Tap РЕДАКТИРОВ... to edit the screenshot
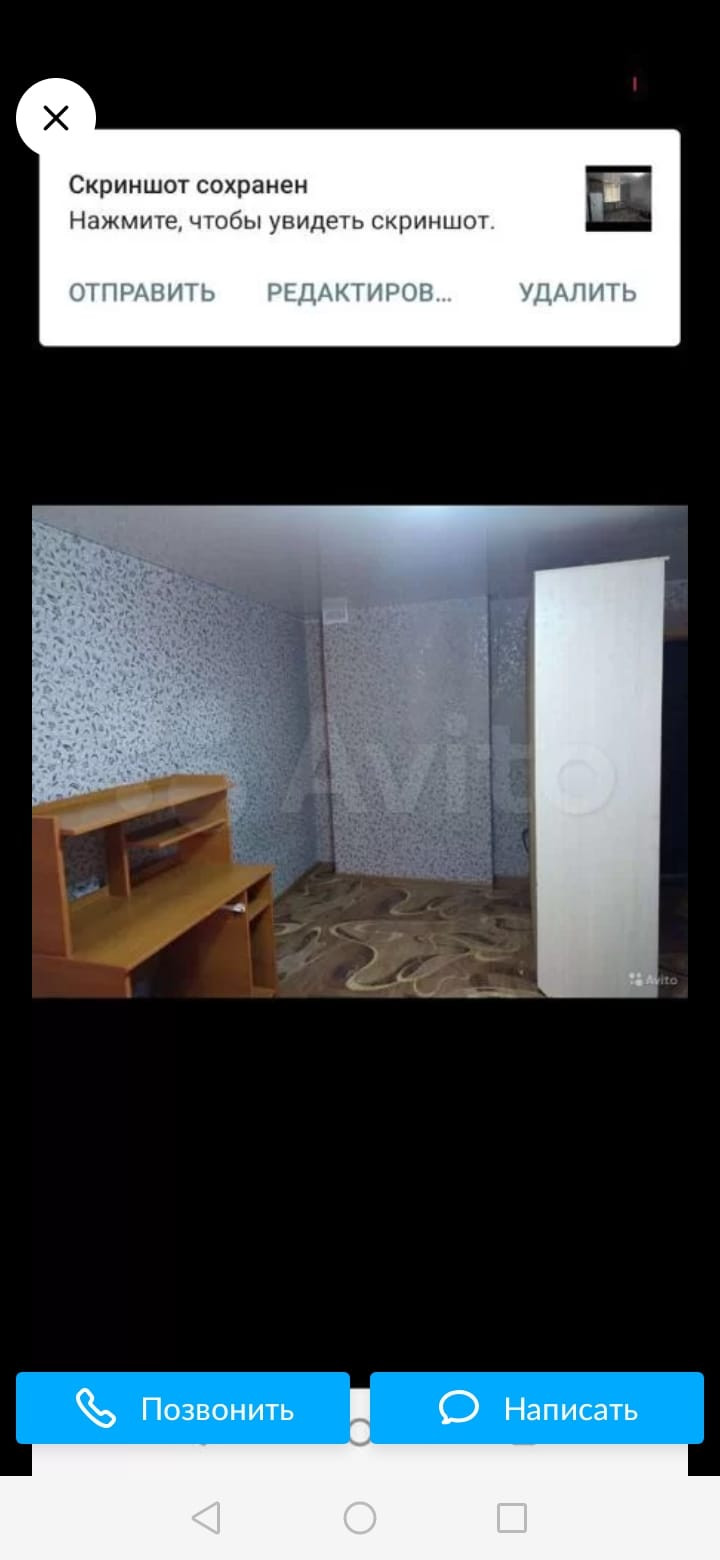The image size is (720, 1560). [359, 292]
